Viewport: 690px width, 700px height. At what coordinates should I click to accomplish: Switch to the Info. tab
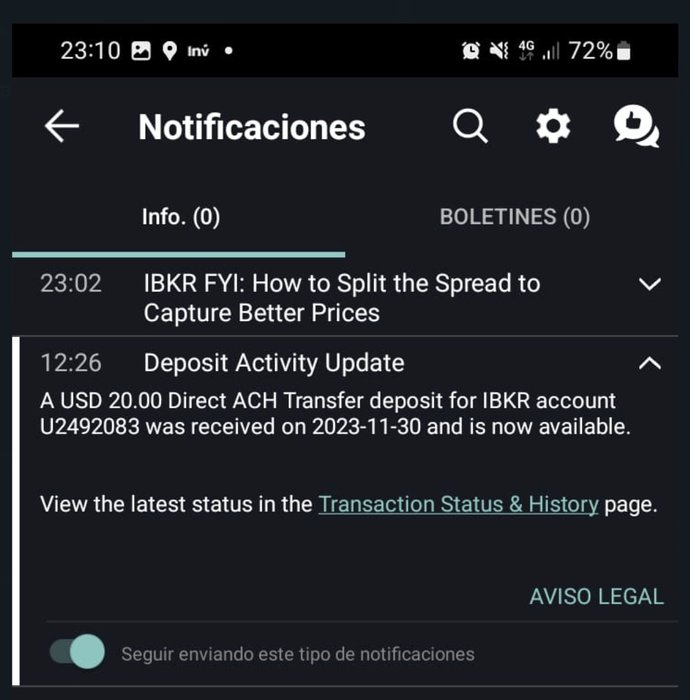[x=180, y=217]
